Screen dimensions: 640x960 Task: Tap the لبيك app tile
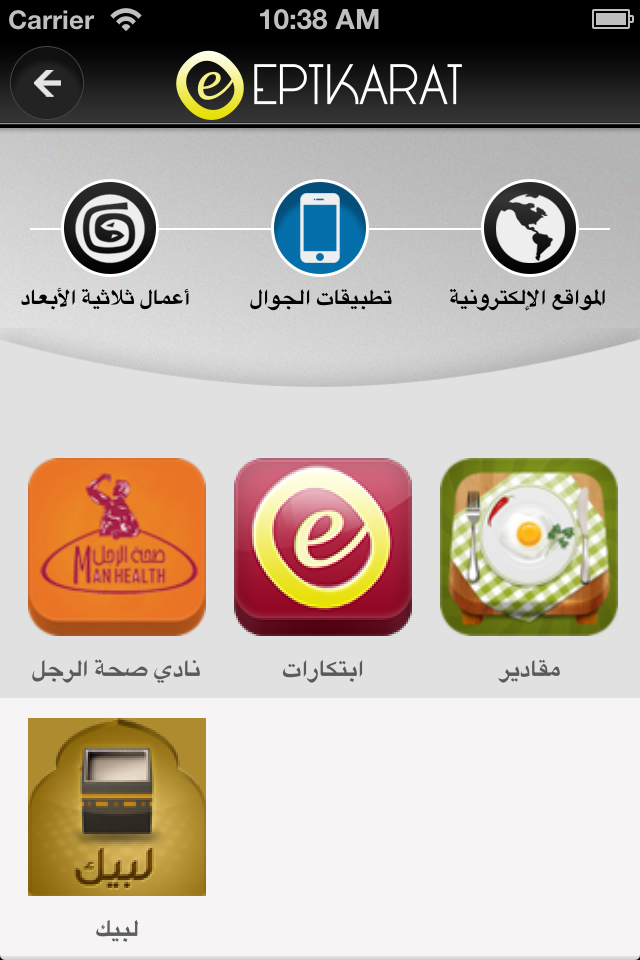point(117,807)
